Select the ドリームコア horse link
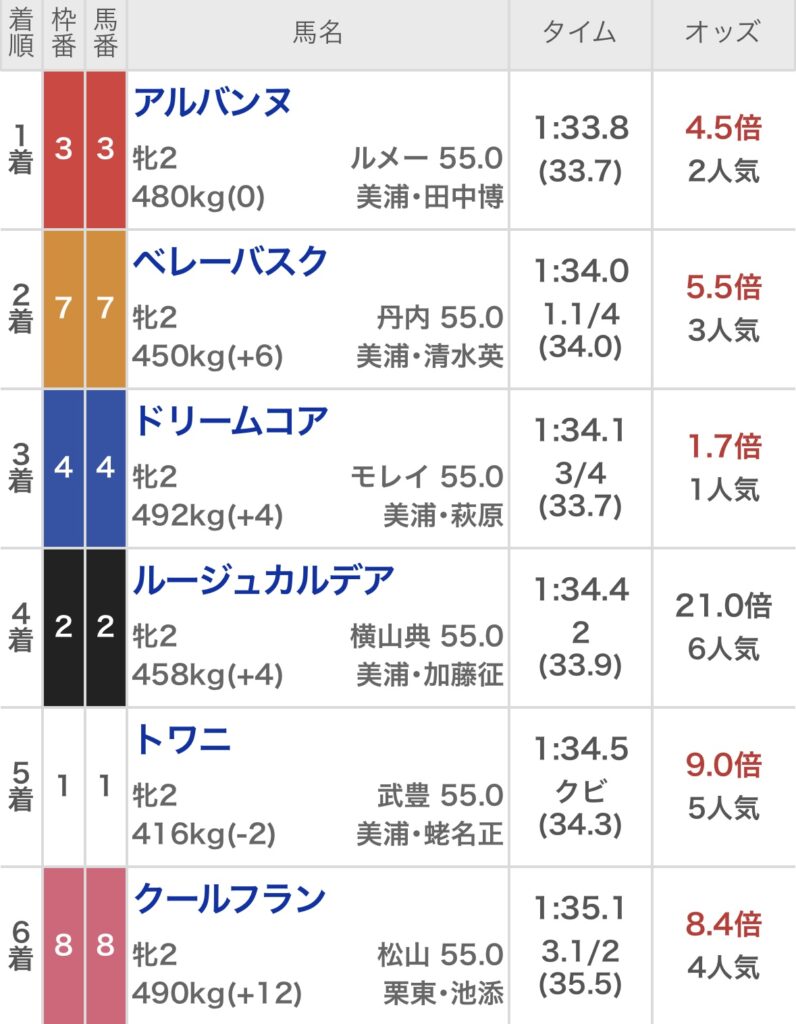 (x=231, y=421)
